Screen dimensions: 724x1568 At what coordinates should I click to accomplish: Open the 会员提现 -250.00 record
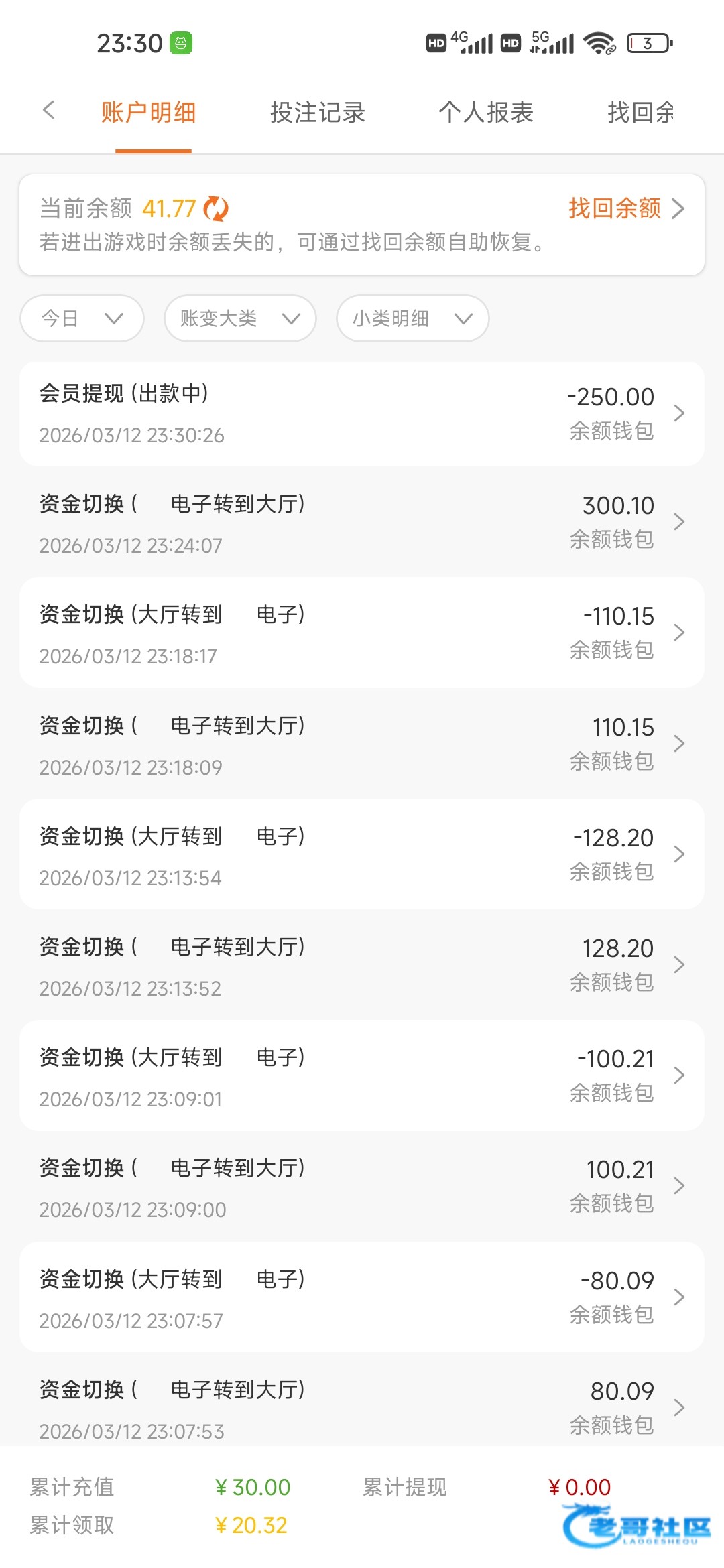coord(362,414)
